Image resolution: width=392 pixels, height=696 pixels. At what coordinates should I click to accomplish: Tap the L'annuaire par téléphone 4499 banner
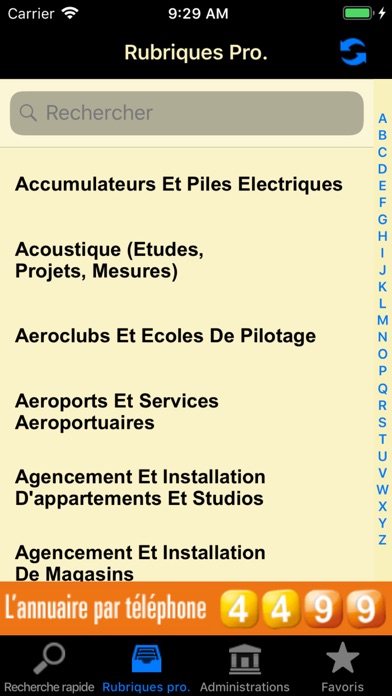[196, 608]
